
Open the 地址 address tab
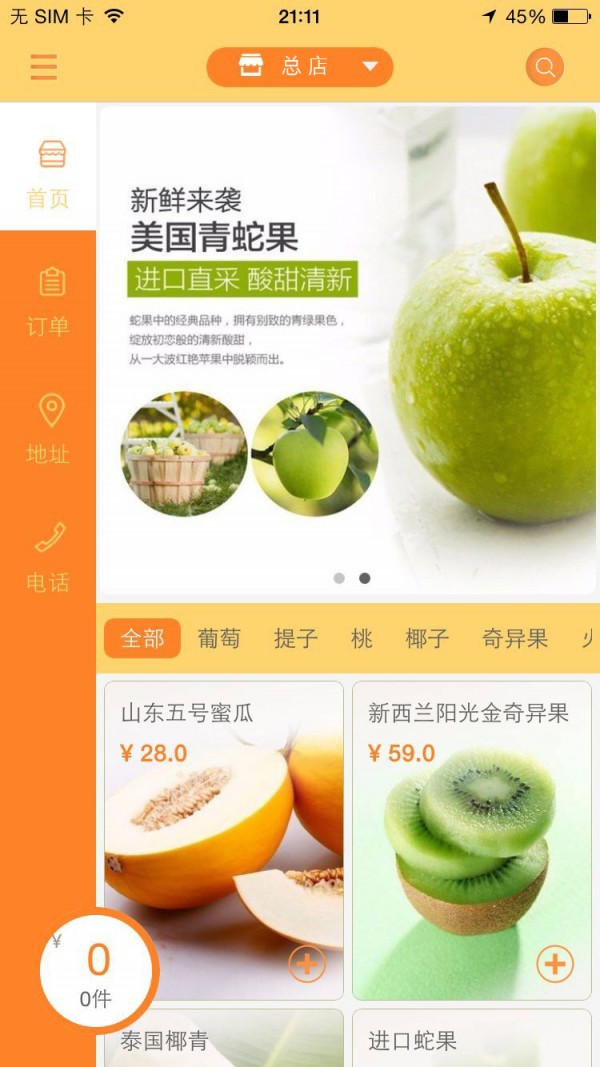coord(48,430)
